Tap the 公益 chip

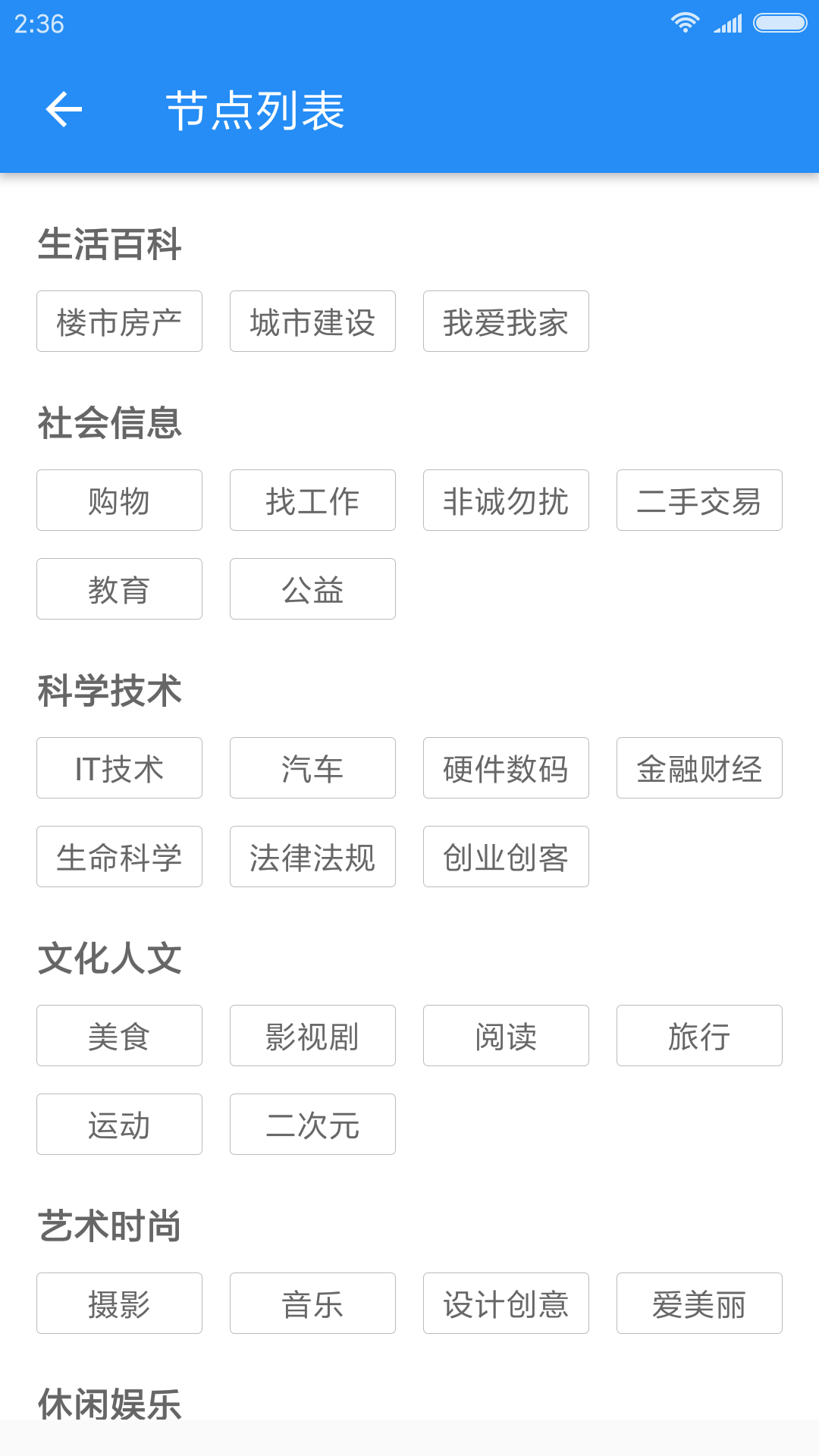coord(312,589)
